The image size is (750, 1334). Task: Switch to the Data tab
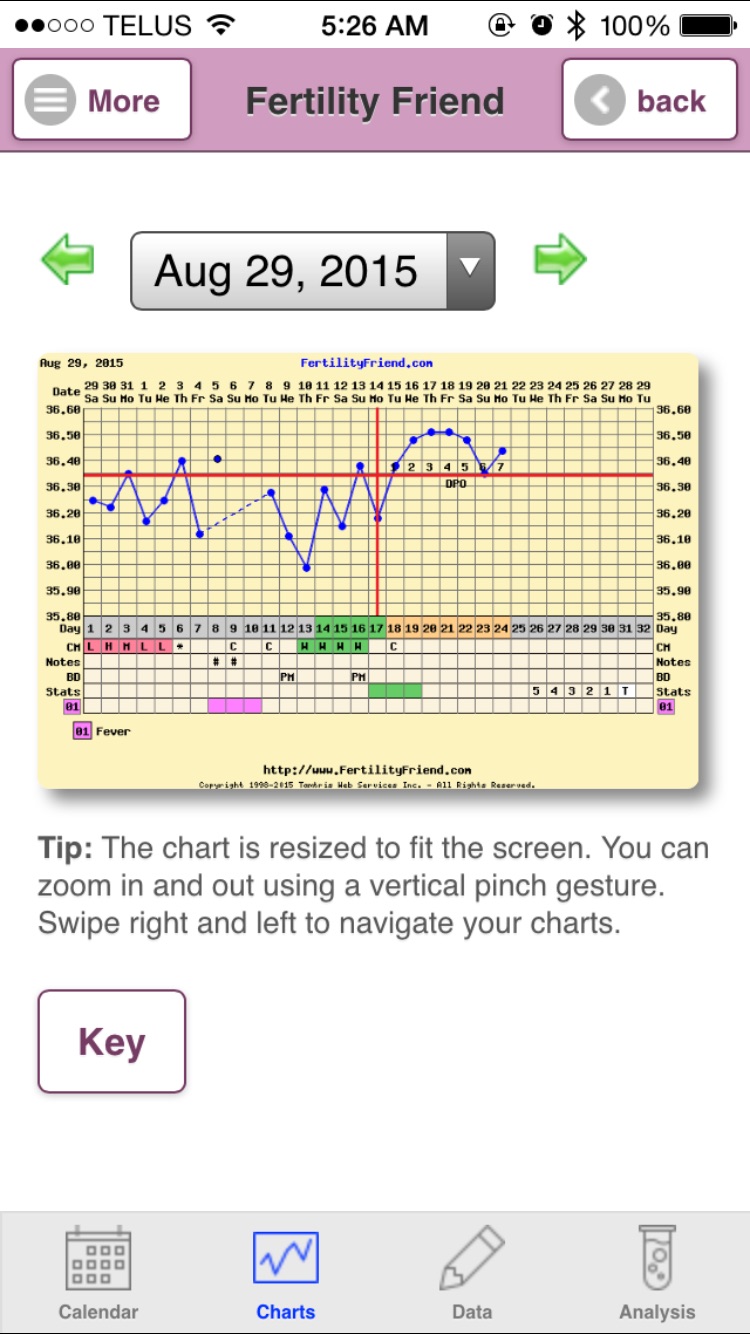pos(471,1273)
